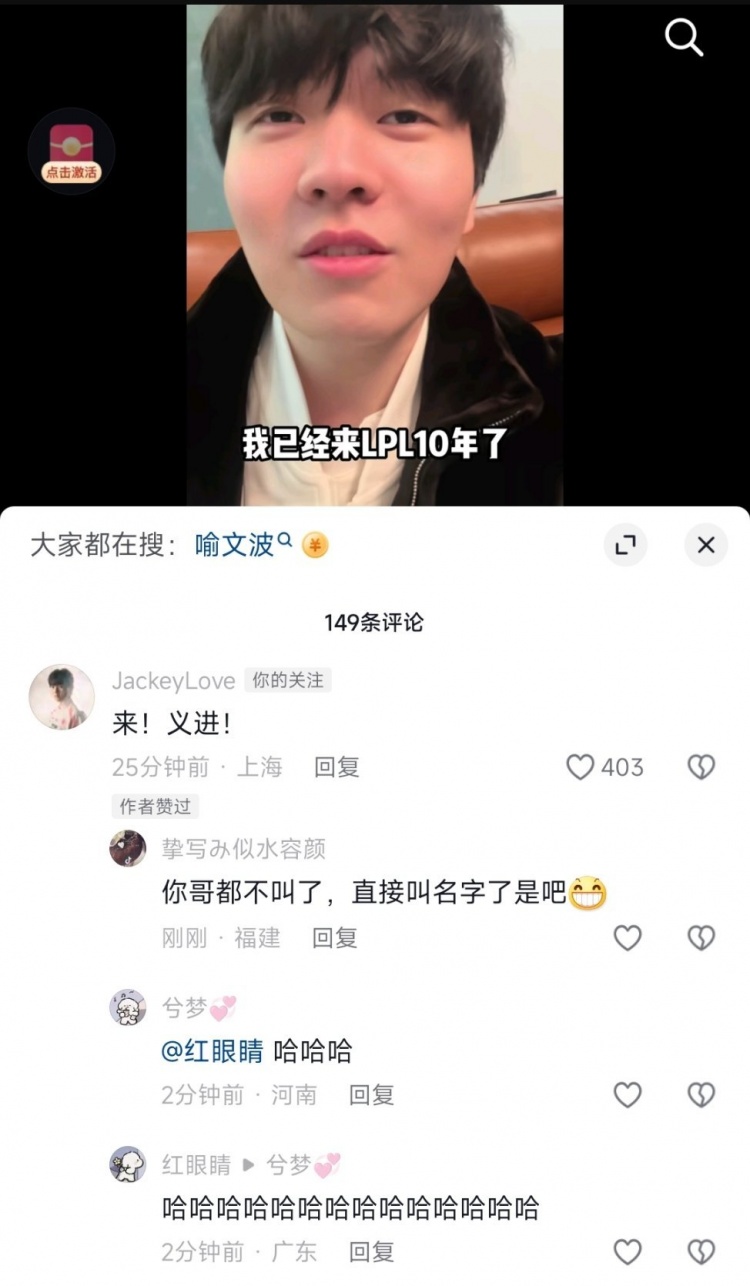750x1286 pixels.
Task: Like 兮梦's comment mentioning 红眼睛
Action: (627, 1095)
